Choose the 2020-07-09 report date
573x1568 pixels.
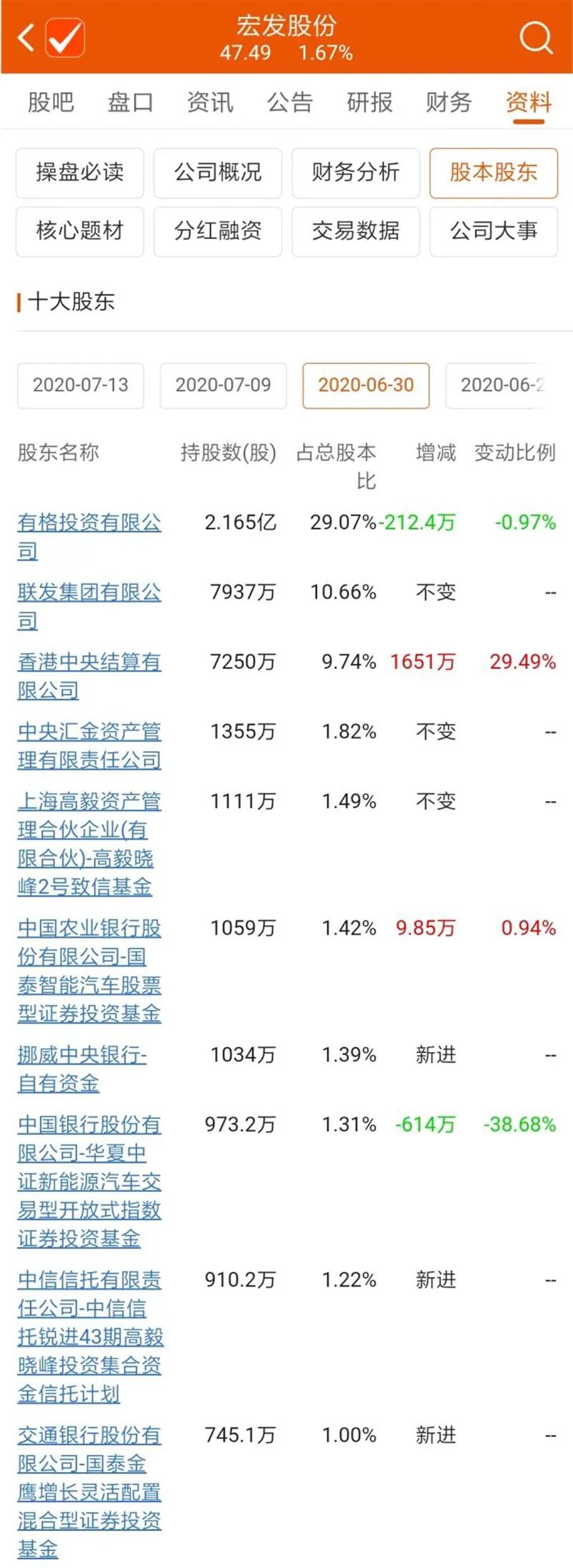pos(223,385)
